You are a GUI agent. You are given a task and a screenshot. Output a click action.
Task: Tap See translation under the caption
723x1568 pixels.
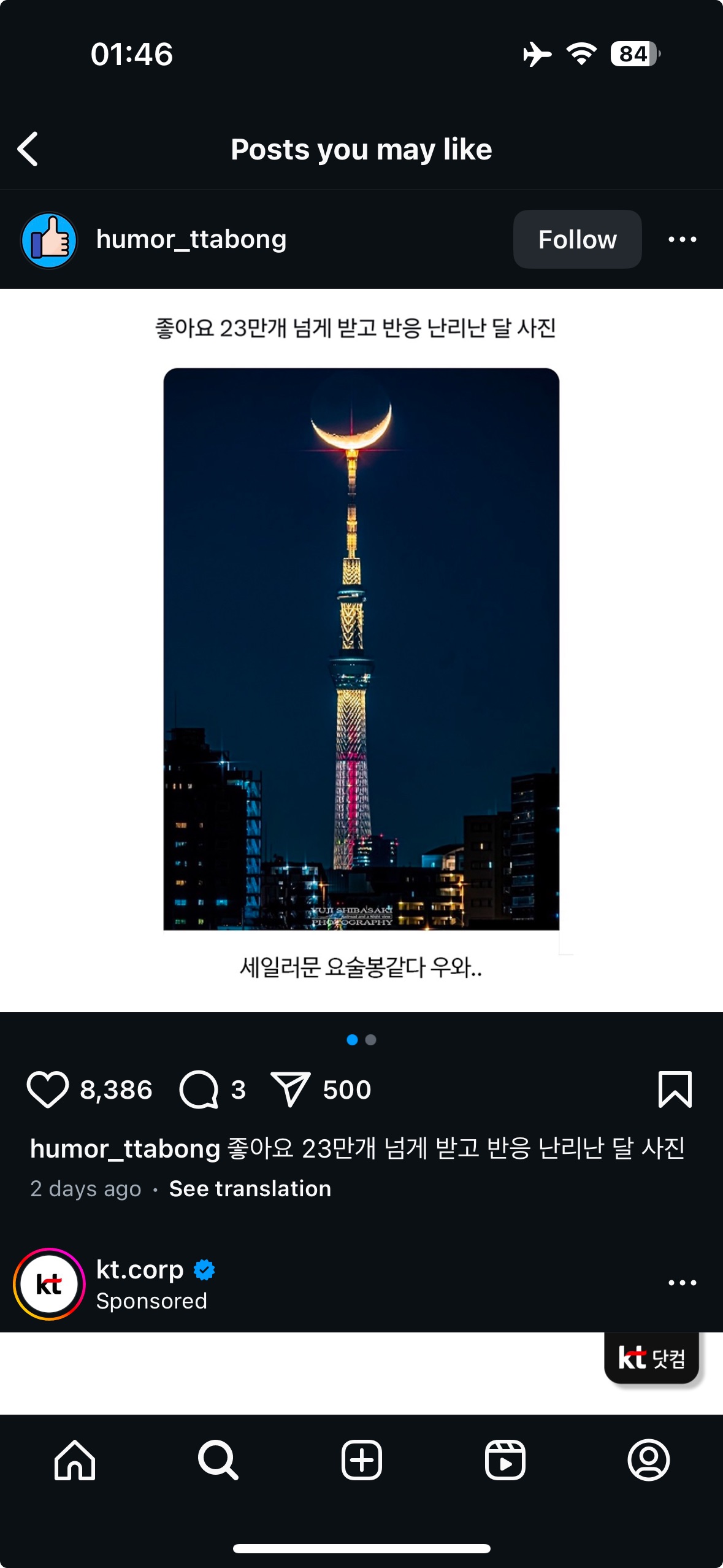(x=250, y=1189)
